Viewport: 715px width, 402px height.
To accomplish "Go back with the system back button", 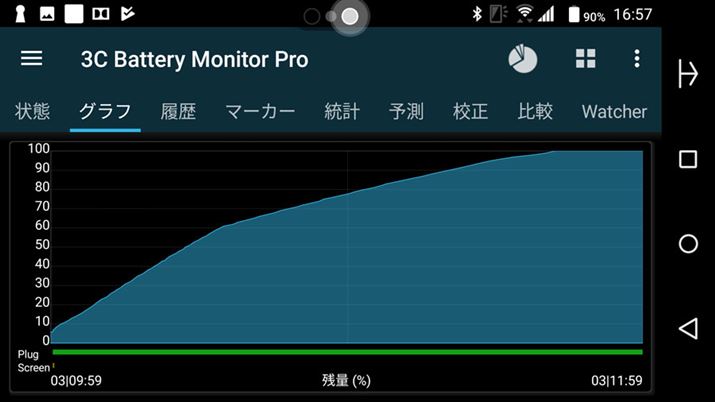I will tap(688, 328).
